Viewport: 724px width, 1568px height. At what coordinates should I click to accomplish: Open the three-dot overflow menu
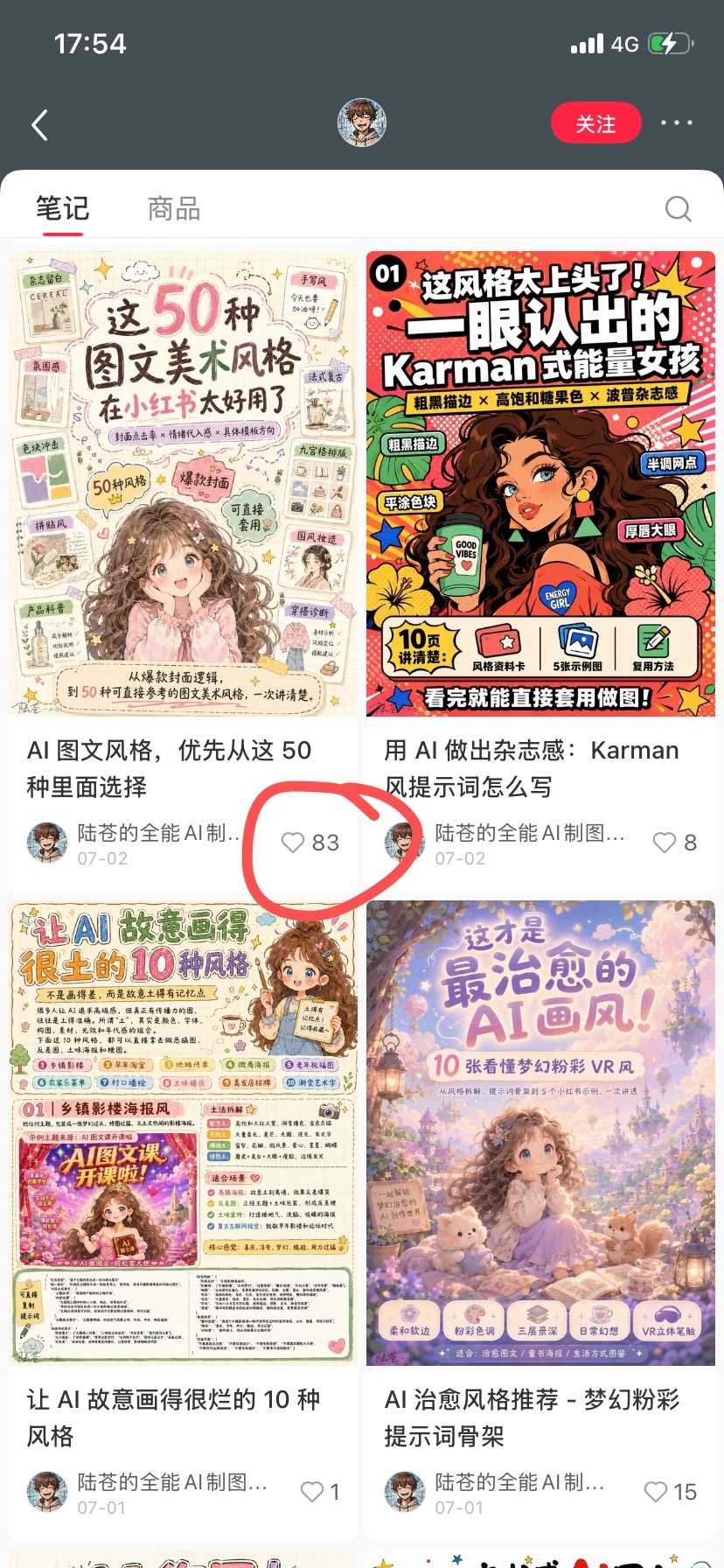(x=677, y=123)
